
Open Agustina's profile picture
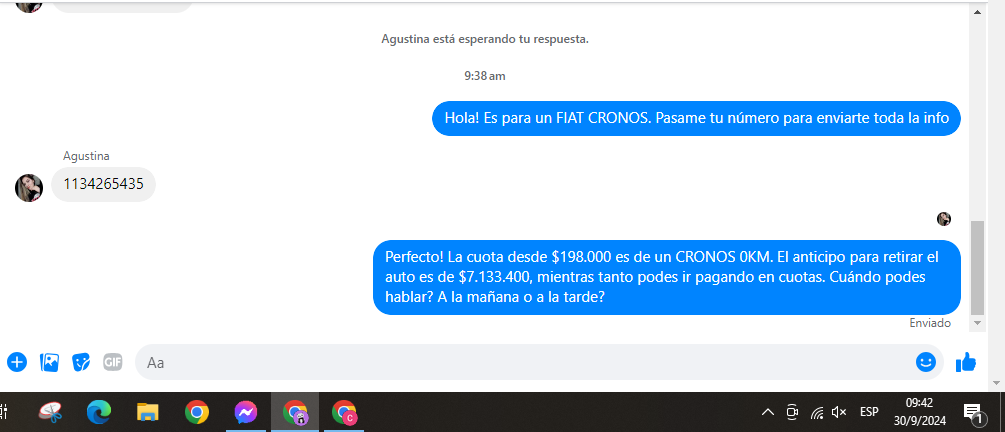click(x=28, y=187)
